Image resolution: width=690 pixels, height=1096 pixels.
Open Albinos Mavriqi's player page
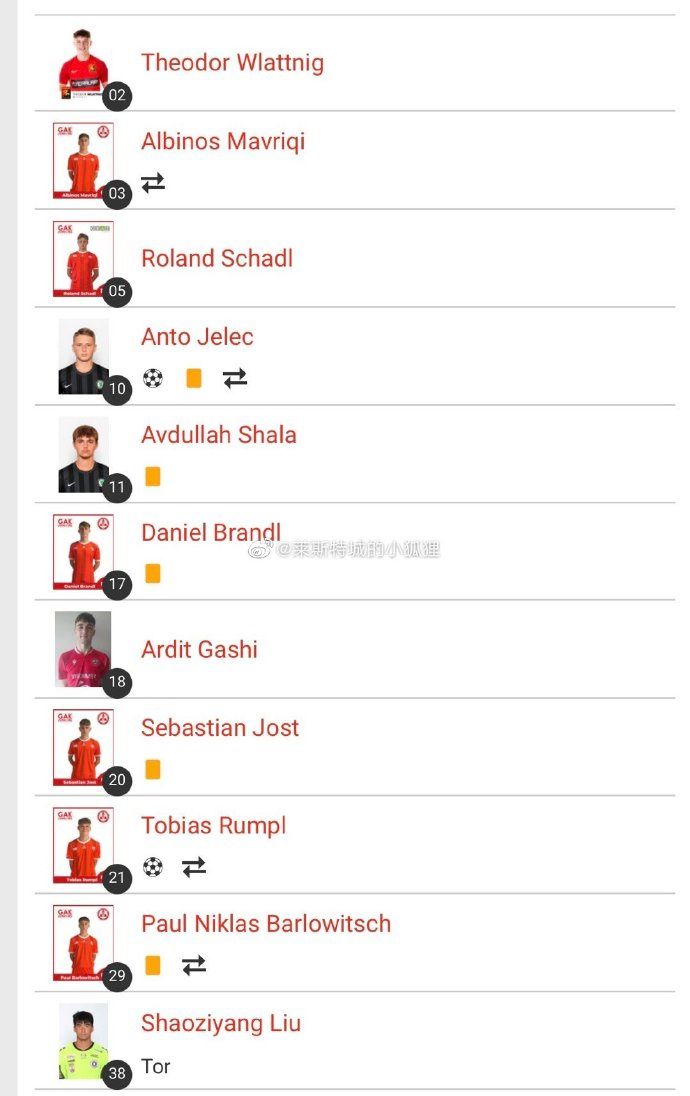[x=222, y=141]
